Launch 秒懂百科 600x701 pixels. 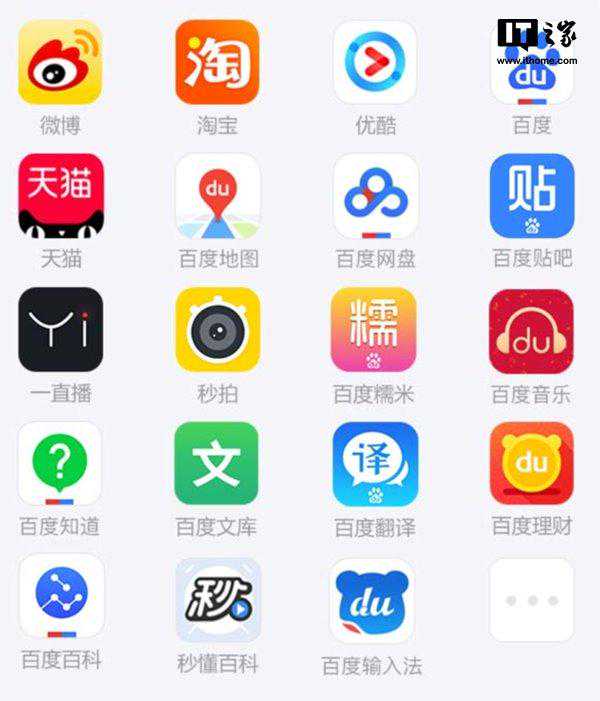click(217, 599)
